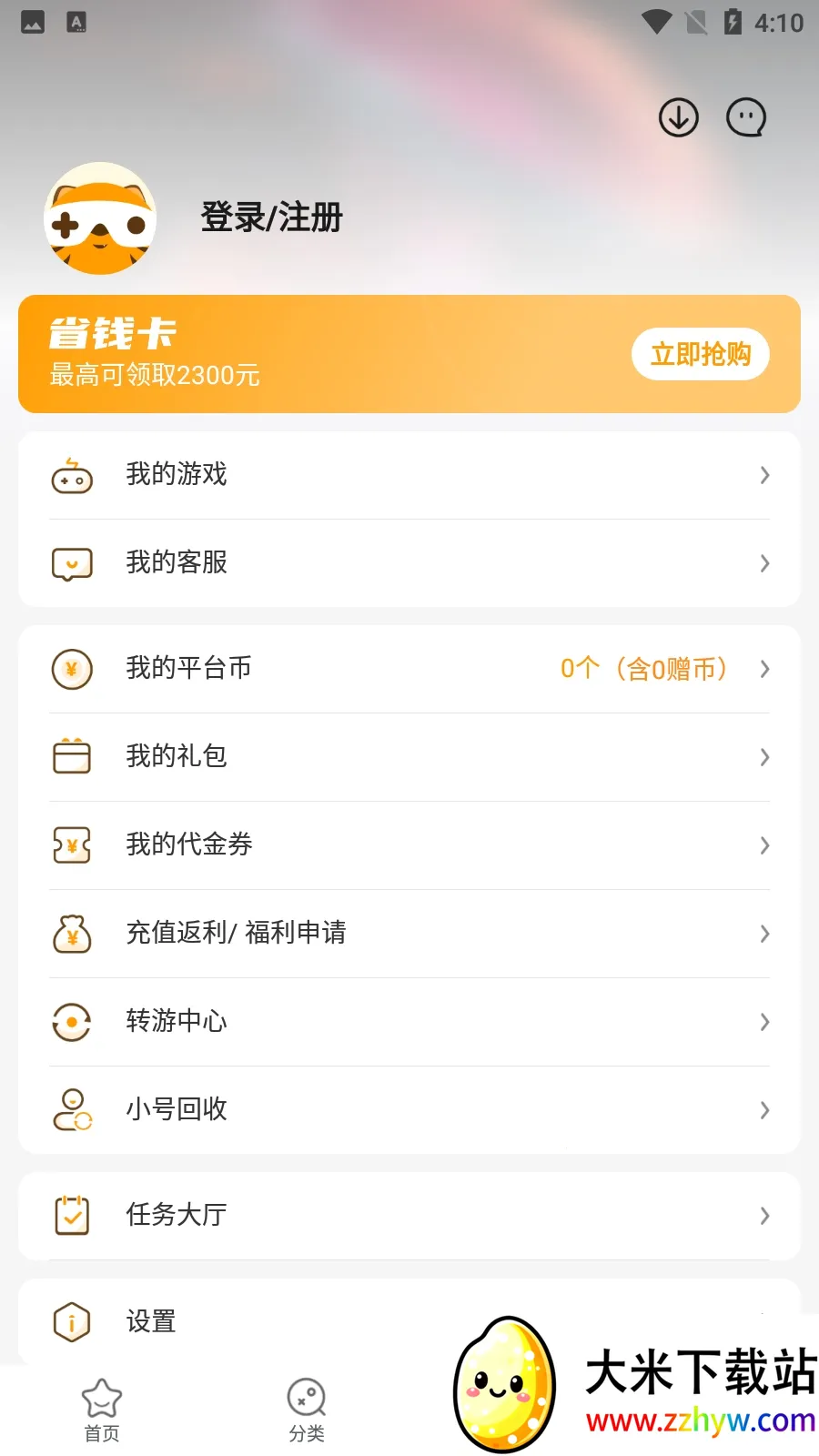Image resolution: width=819 pixels, height=1456 pixels.
Task: Click the 任务大厅 task calendar icon
Action: [72, 1216]
